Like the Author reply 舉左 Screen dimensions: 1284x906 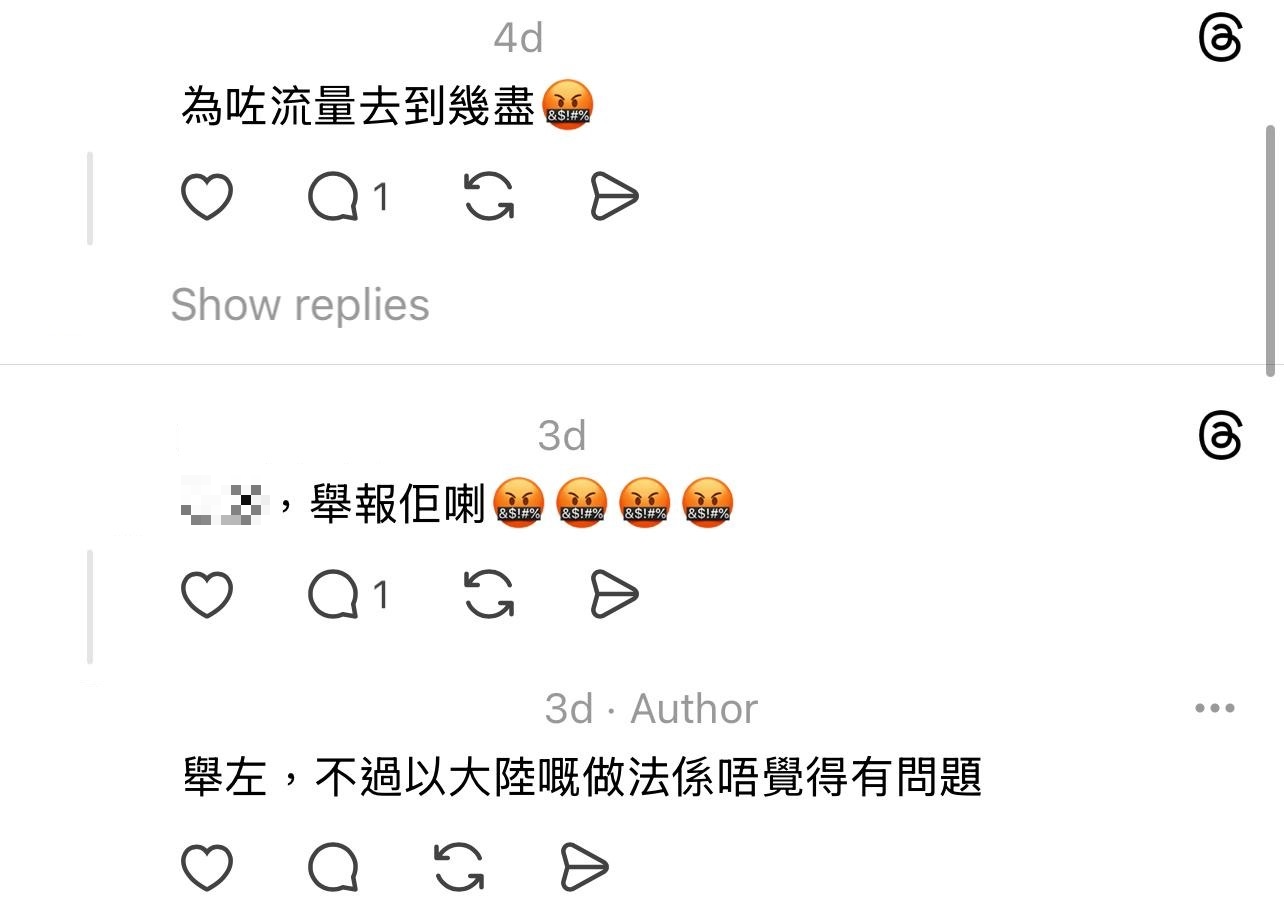click(x=207, y=867)
